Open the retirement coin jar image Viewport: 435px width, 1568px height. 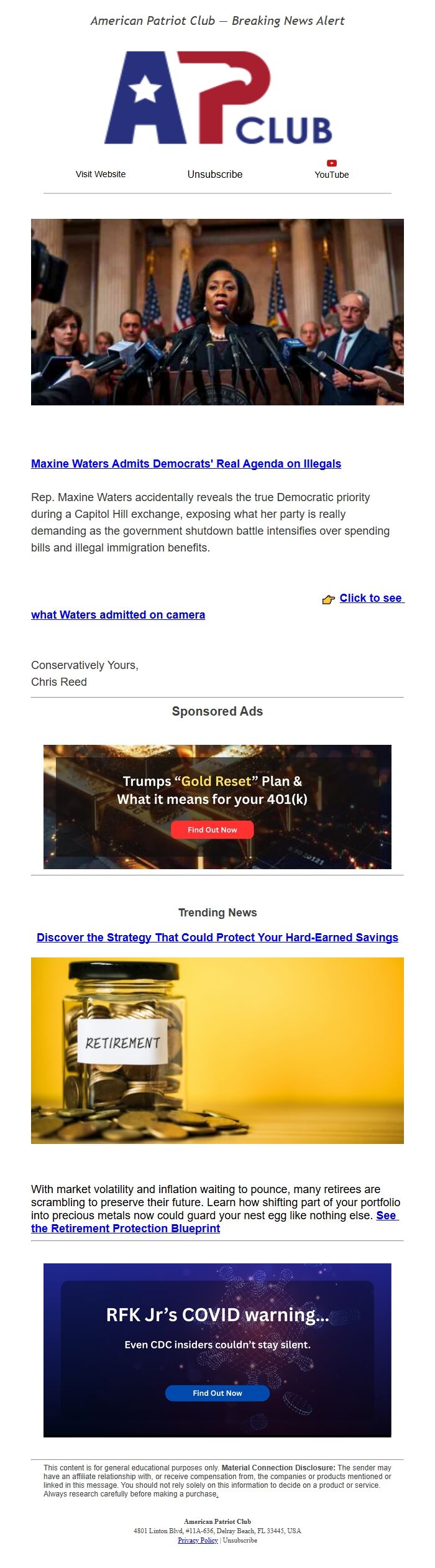(x=217, y=1050)
